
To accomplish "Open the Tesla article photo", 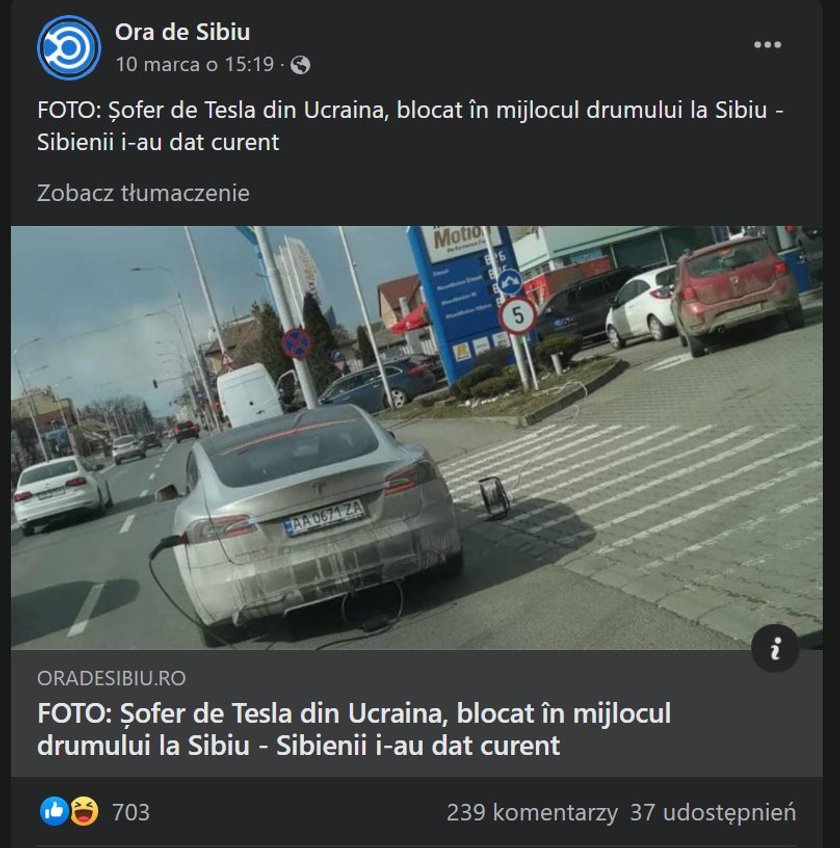I will (x=417, y=437).
